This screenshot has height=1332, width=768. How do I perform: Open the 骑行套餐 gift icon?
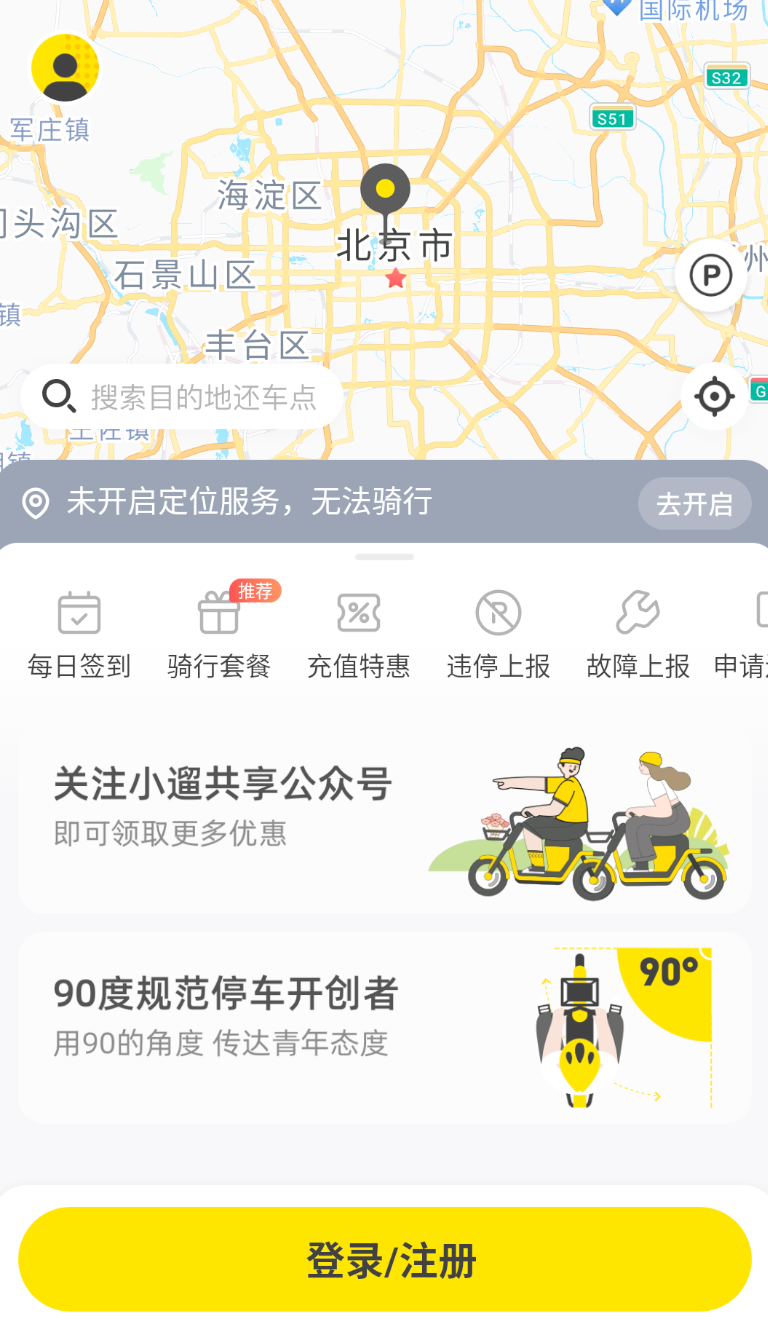219,613
